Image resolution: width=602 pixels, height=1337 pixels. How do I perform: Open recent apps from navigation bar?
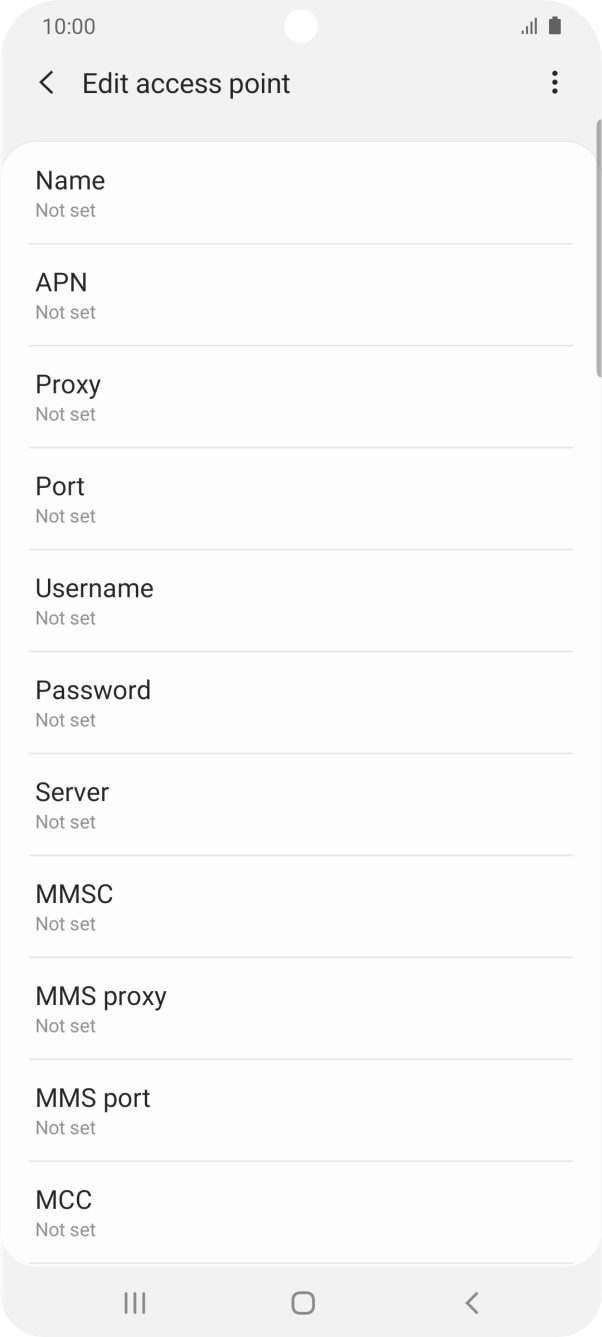pos(134,1302)
